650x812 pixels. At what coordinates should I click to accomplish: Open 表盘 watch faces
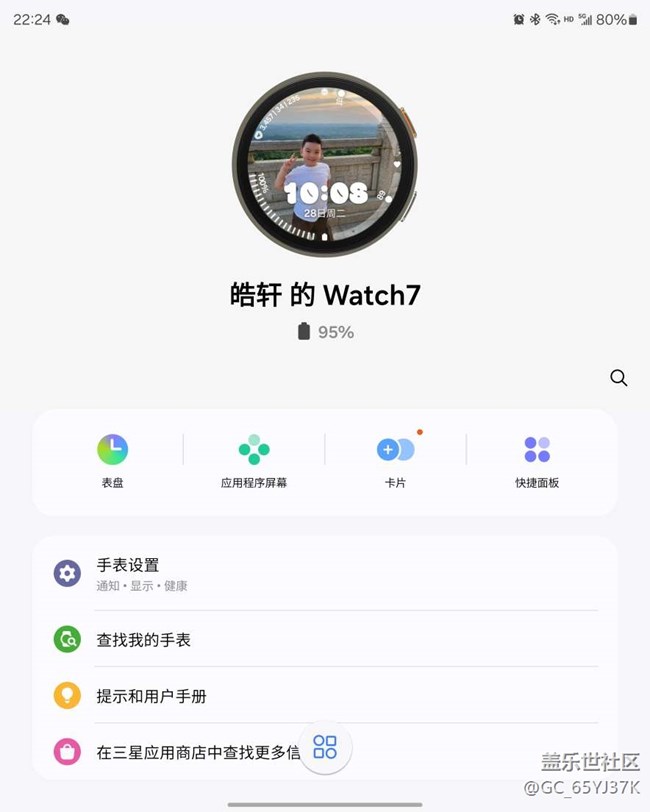(x=112, y=461)
